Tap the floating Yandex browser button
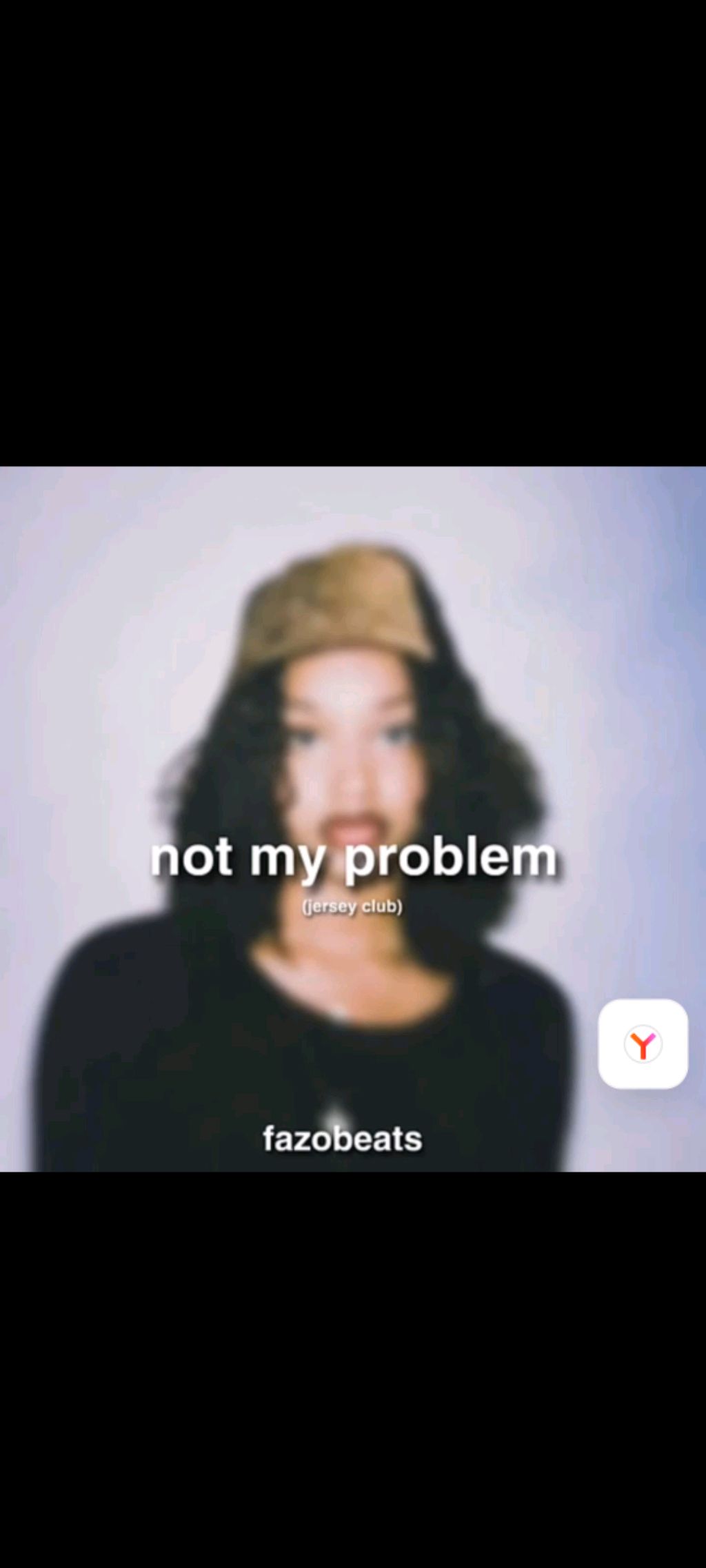 [643, 1043]
